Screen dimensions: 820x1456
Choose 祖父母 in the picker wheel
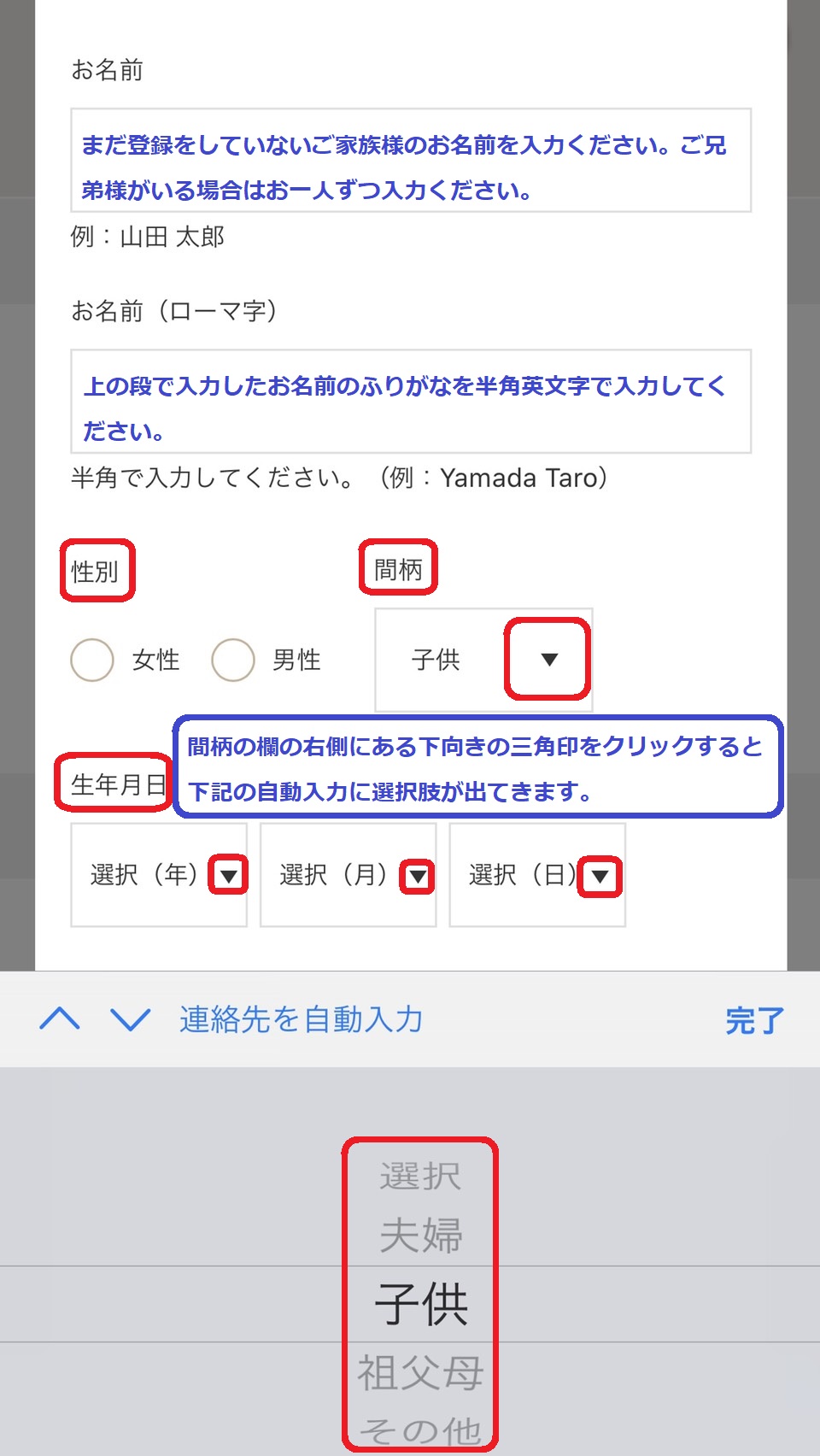tap(420, 1372)
